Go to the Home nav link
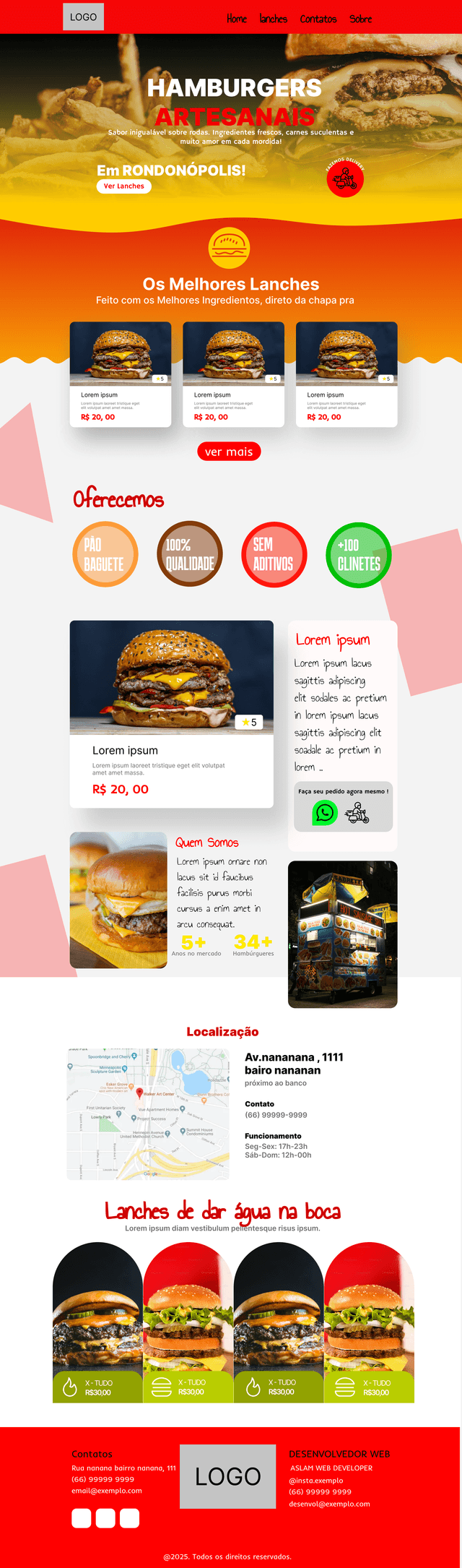Viewport: 462px width, 1568px height. [x=237, y=19]
